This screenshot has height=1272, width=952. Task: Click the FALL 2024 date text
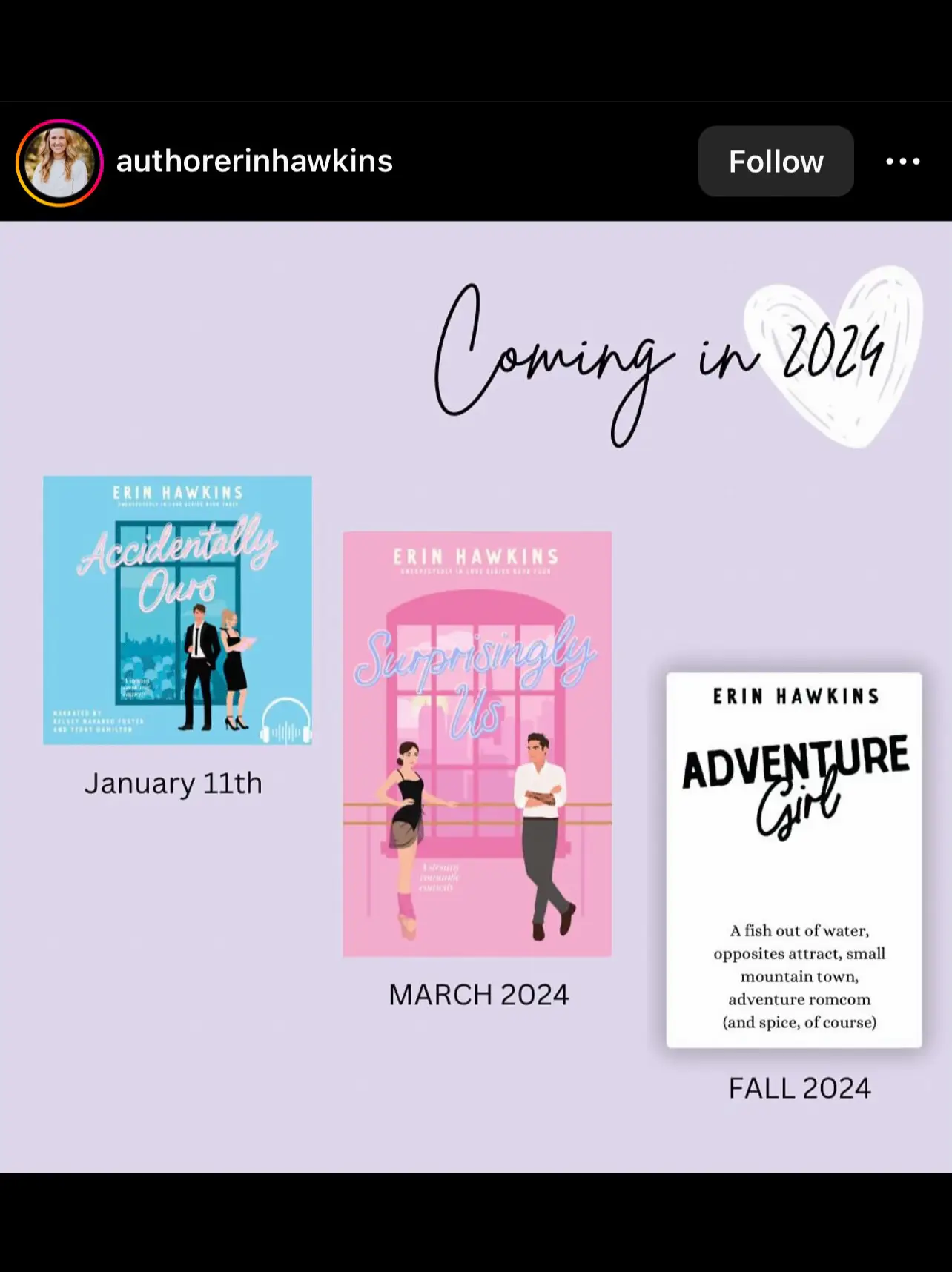[x=799, y=1088]
